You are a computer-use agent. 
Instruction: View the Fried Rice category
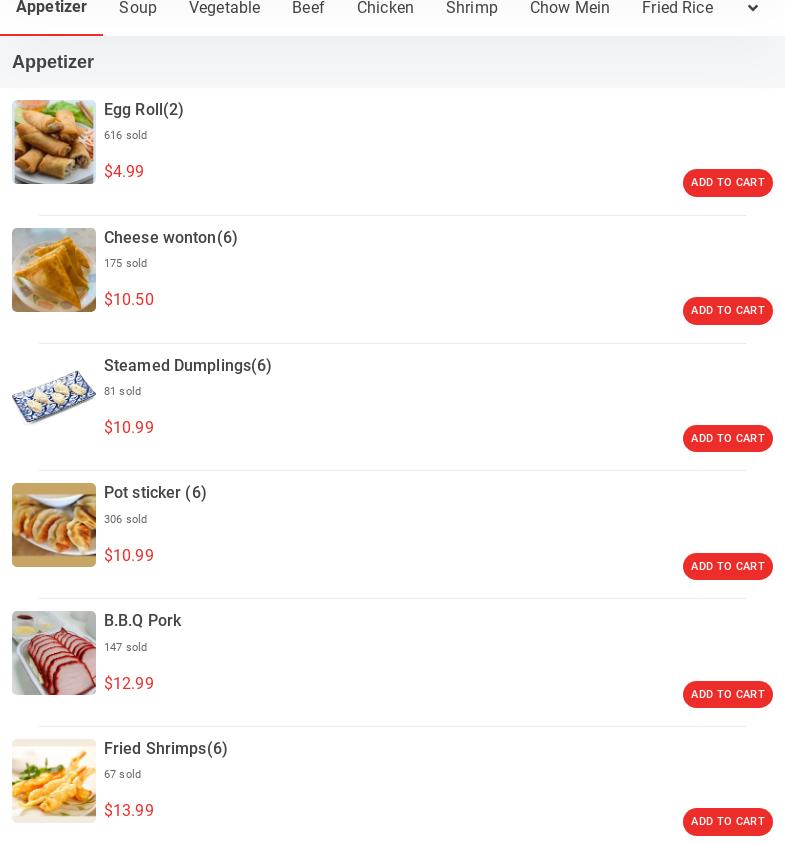(x=677, y=8)
